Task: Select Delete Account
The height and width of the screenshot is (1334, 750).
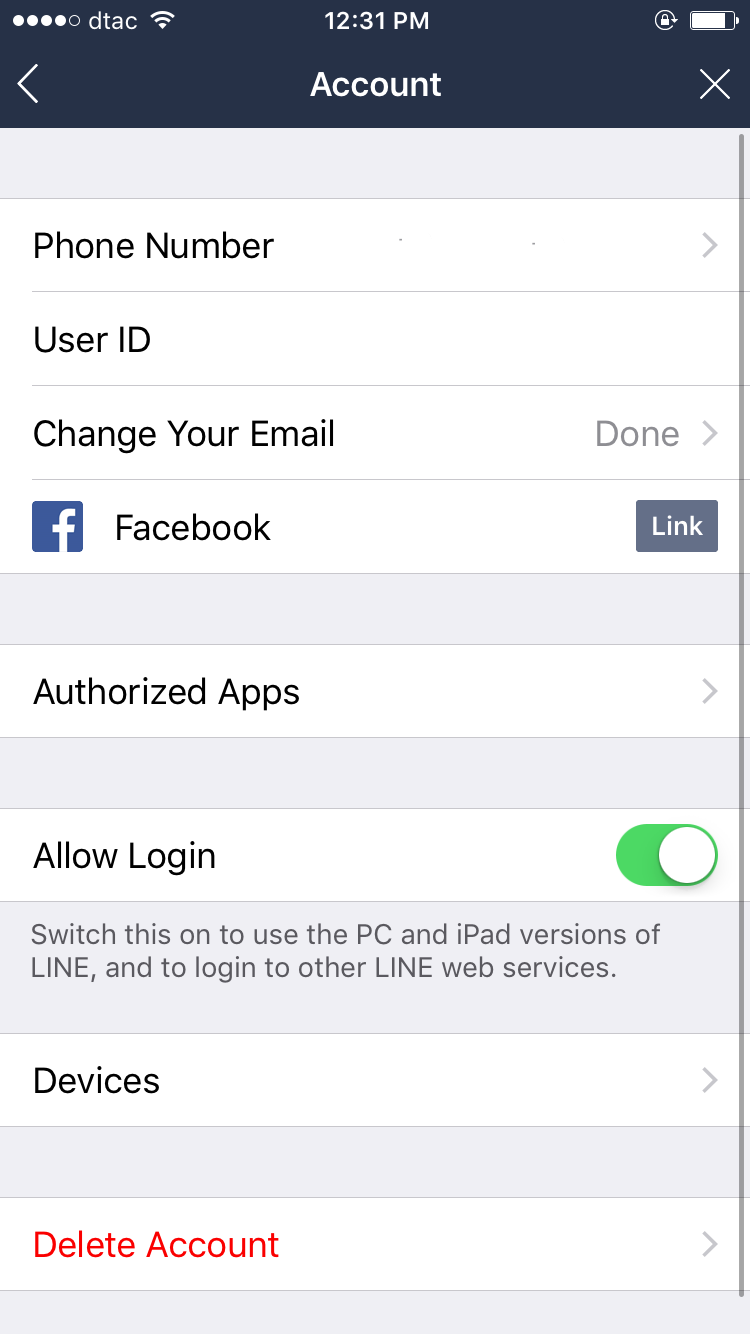Action: (x=375, y=1244)
